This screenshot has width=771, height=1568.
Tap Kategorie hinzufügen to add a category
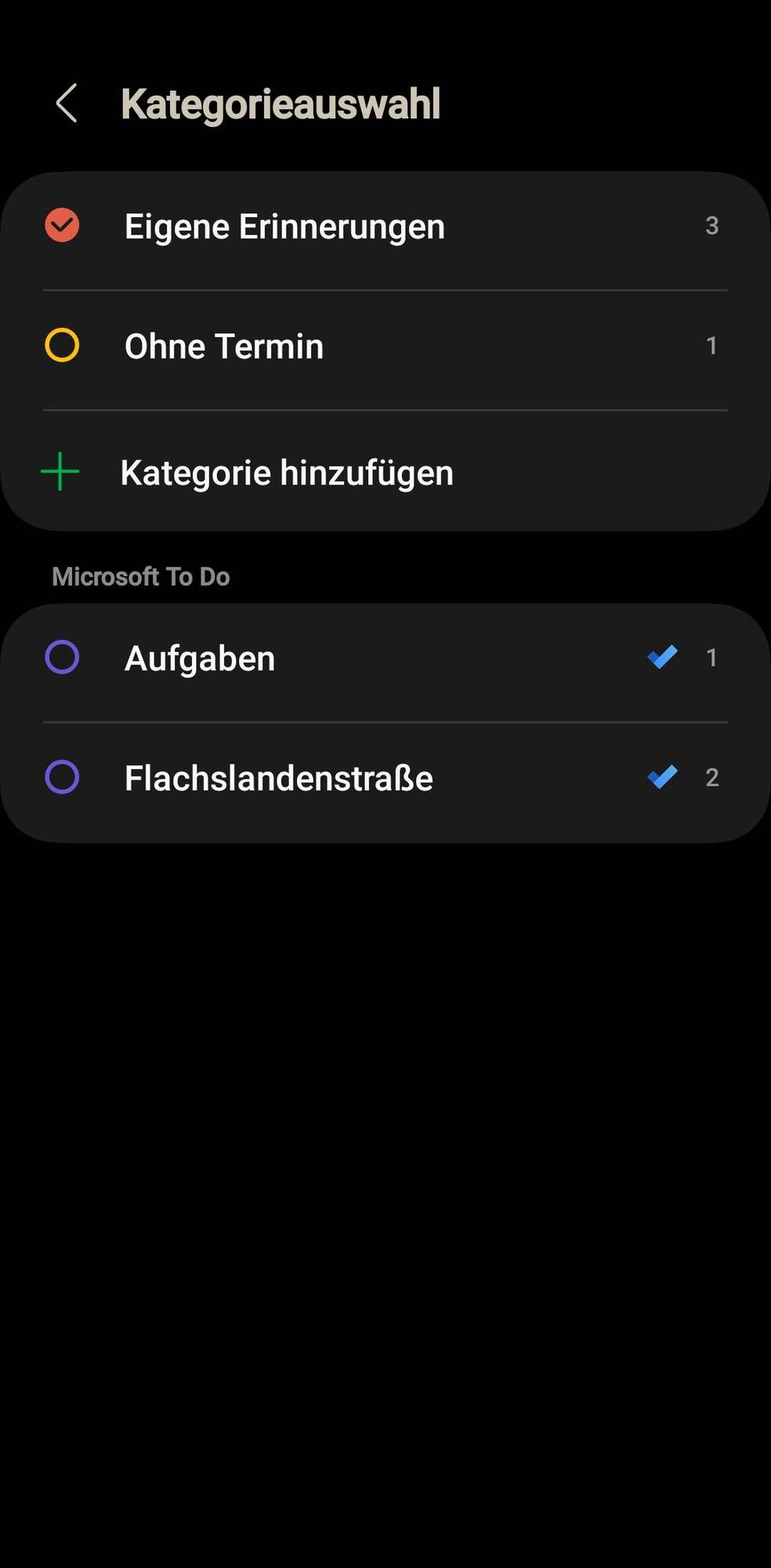[287, 473]
